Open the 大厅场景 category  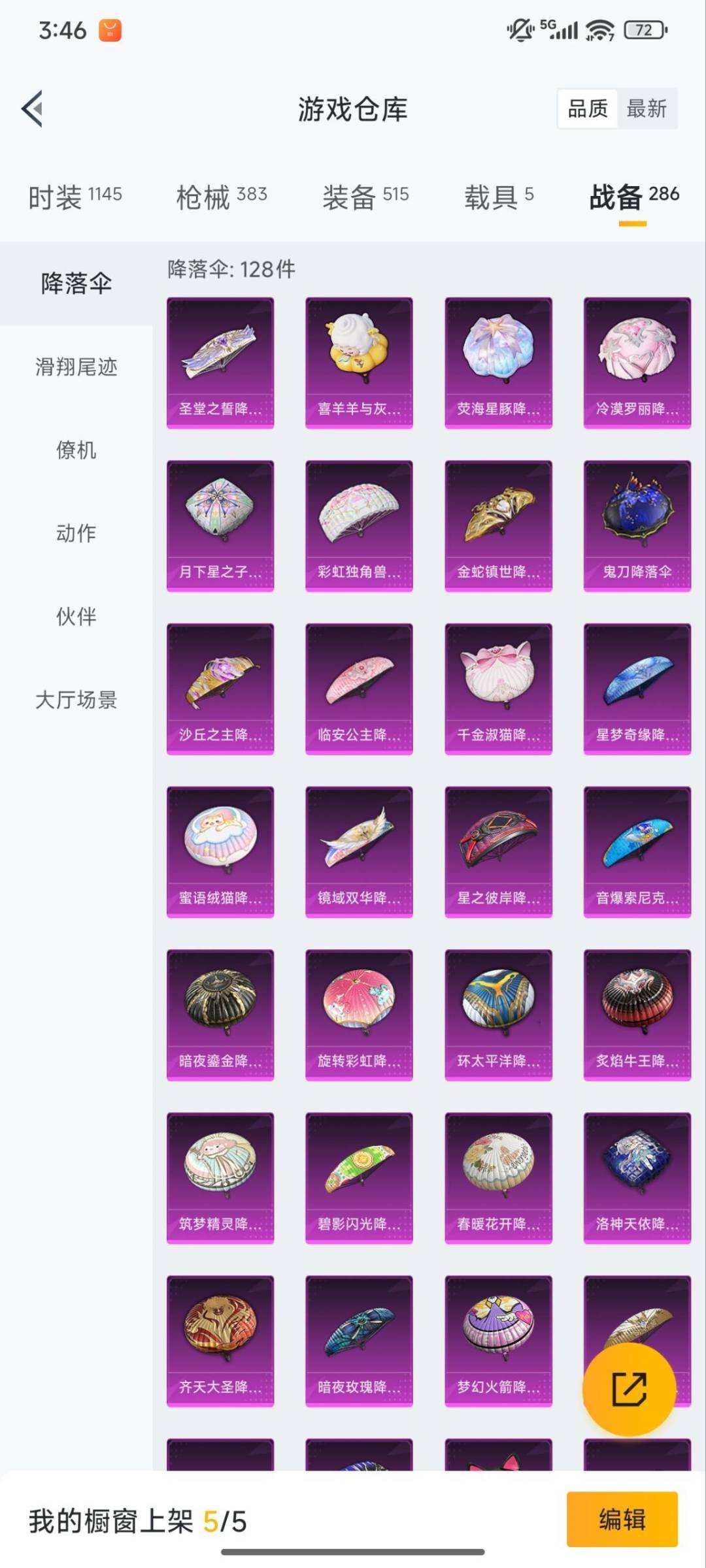click(x=75, y=699)
